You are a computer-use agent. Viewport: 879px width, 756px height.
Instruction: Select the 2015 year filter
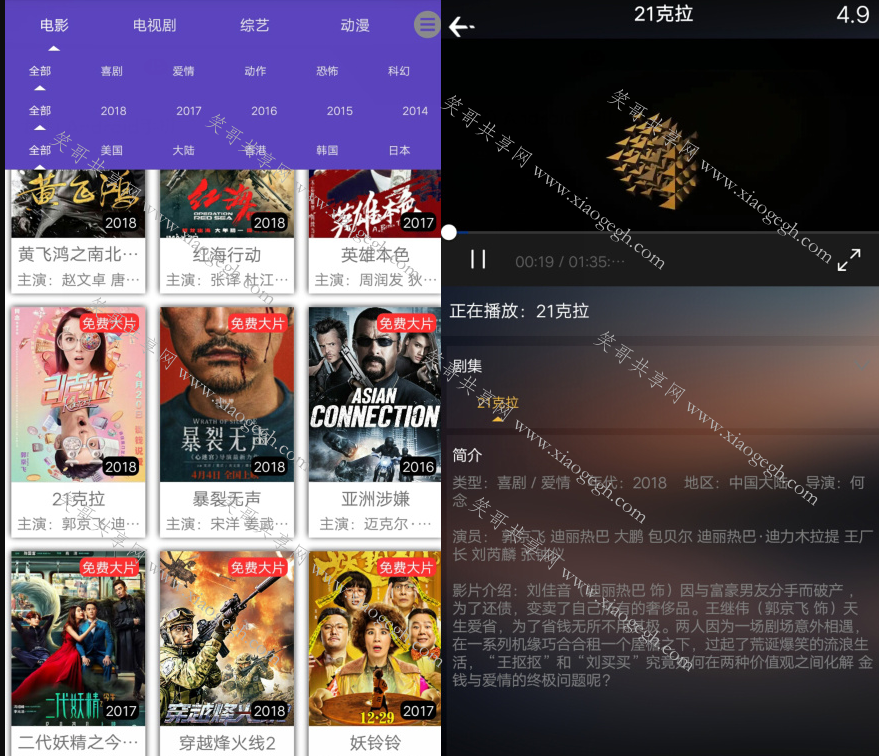tap(339, 111)
